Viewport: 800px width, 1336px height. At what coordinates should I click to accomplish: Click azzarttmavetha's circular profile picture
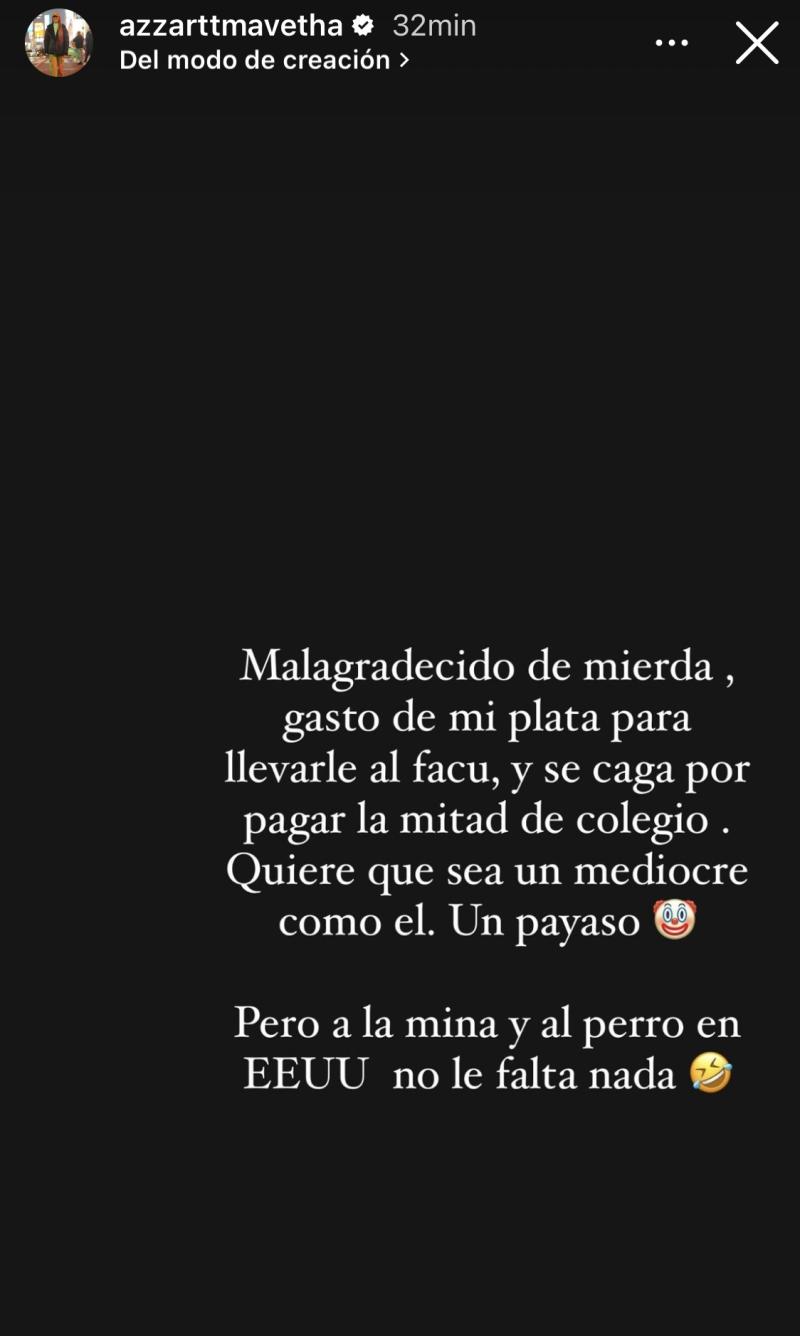tap(58, 42)
